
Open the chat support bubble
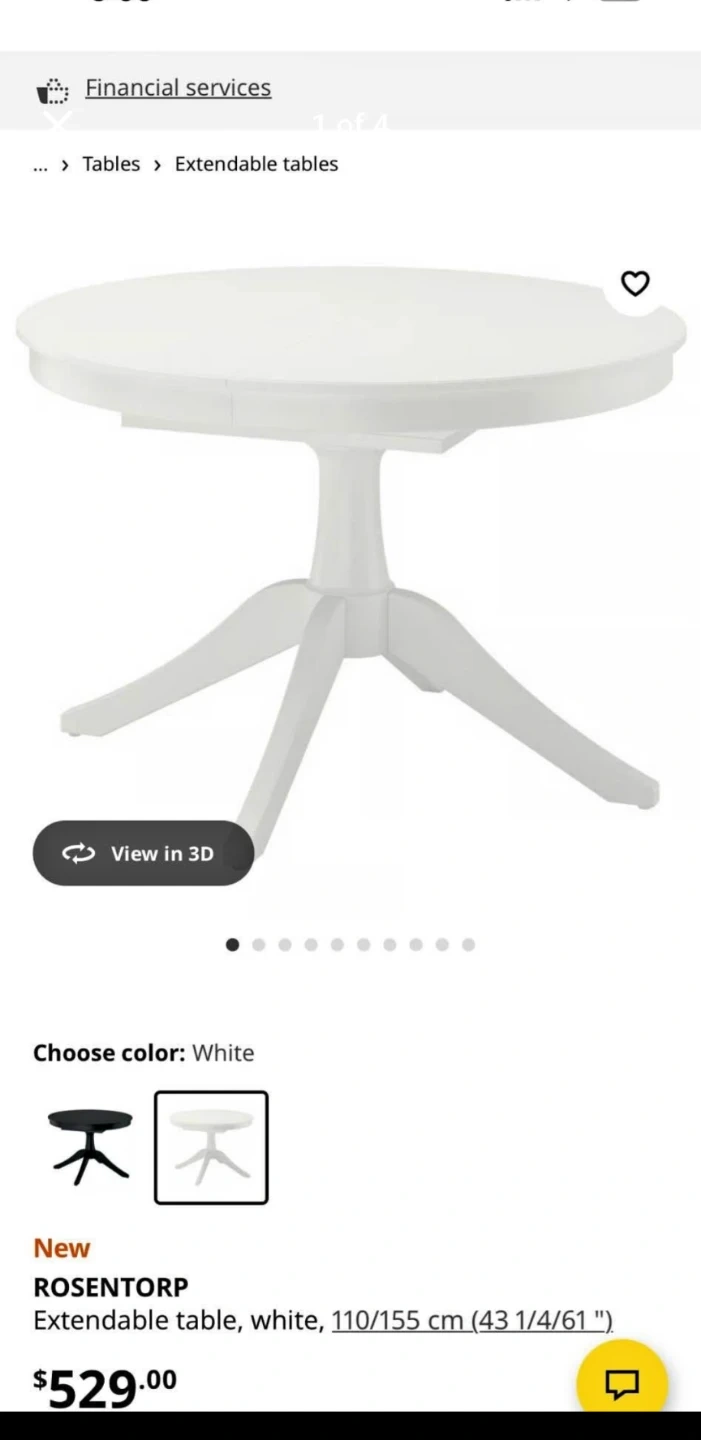621,1384
